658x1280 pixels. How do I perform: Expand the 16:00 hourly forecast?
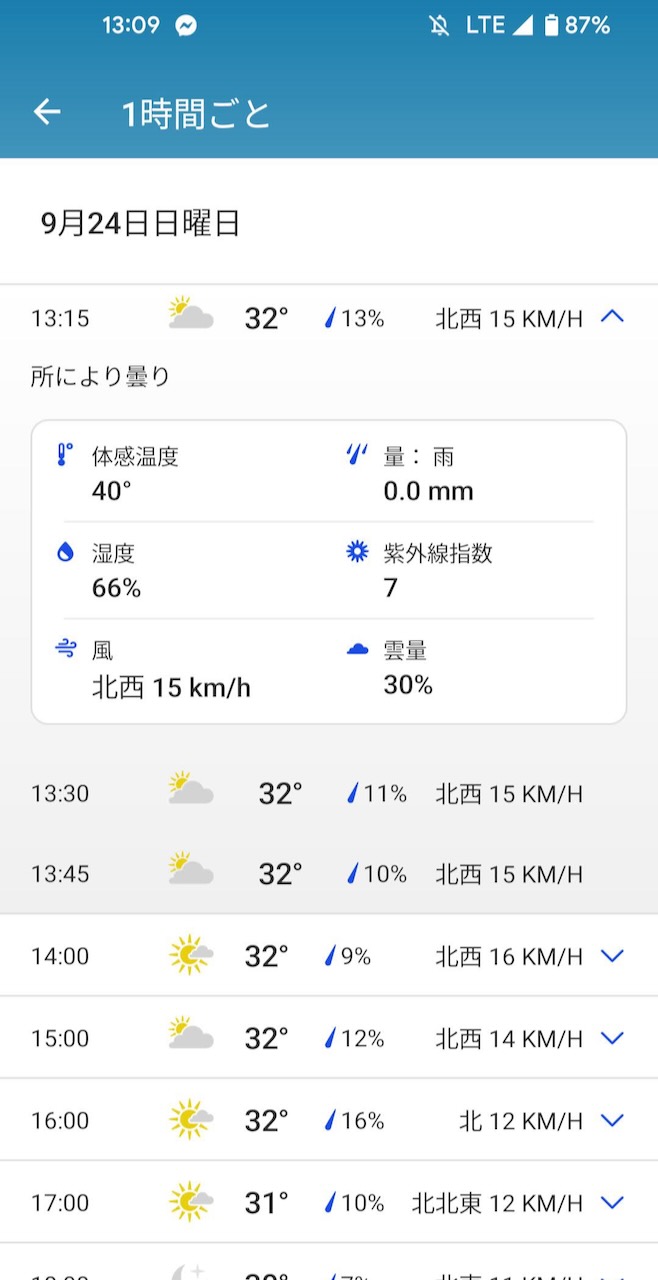[x=612, y=1120]
